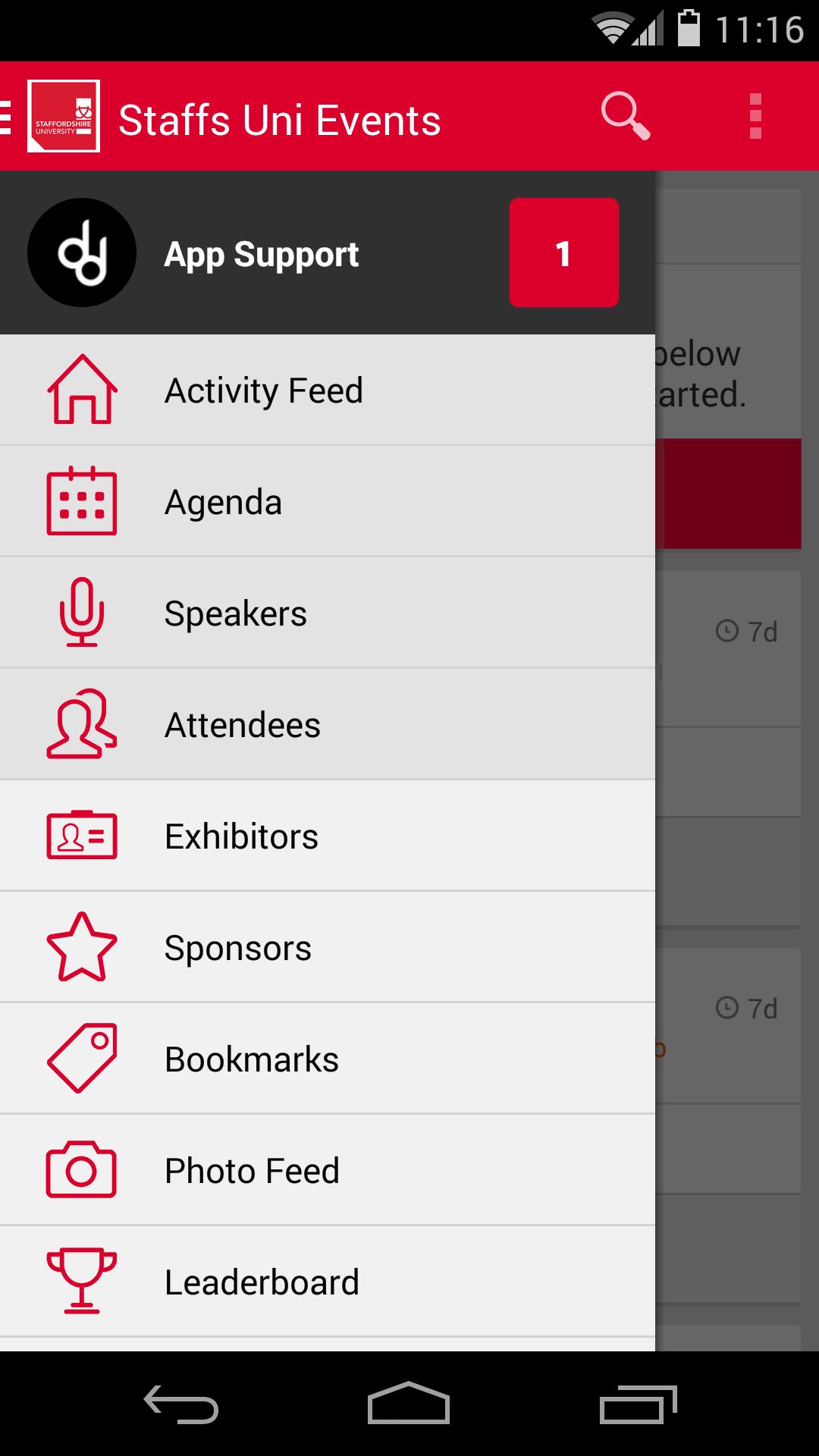Select the Agenda calendar icon

[x=81, y=500]
